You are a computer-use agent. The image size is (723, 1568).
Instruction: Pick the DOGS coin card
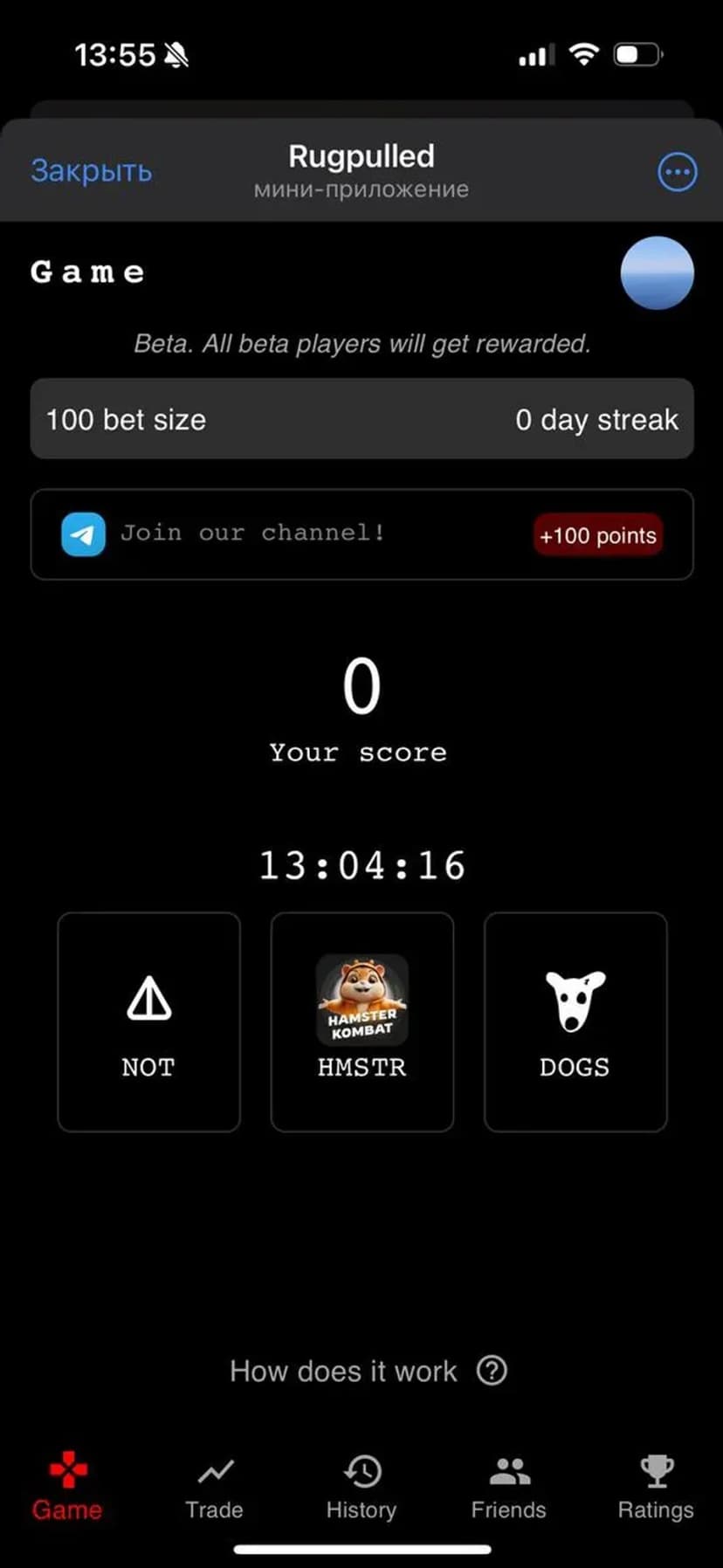[575, 1021]
